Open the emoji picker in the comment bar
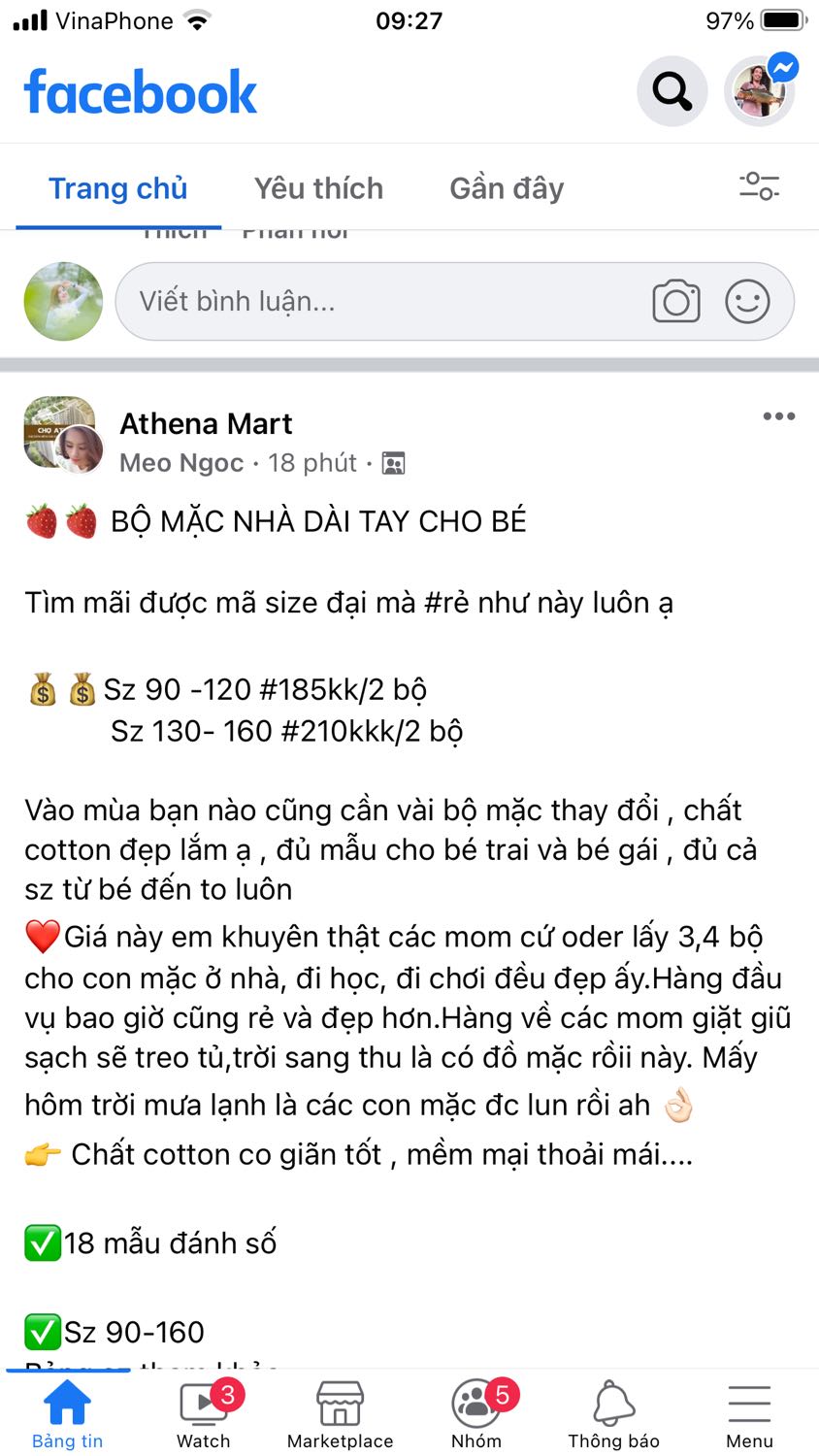This screenshot has height=1456, width=819. (x=747, y=301)
